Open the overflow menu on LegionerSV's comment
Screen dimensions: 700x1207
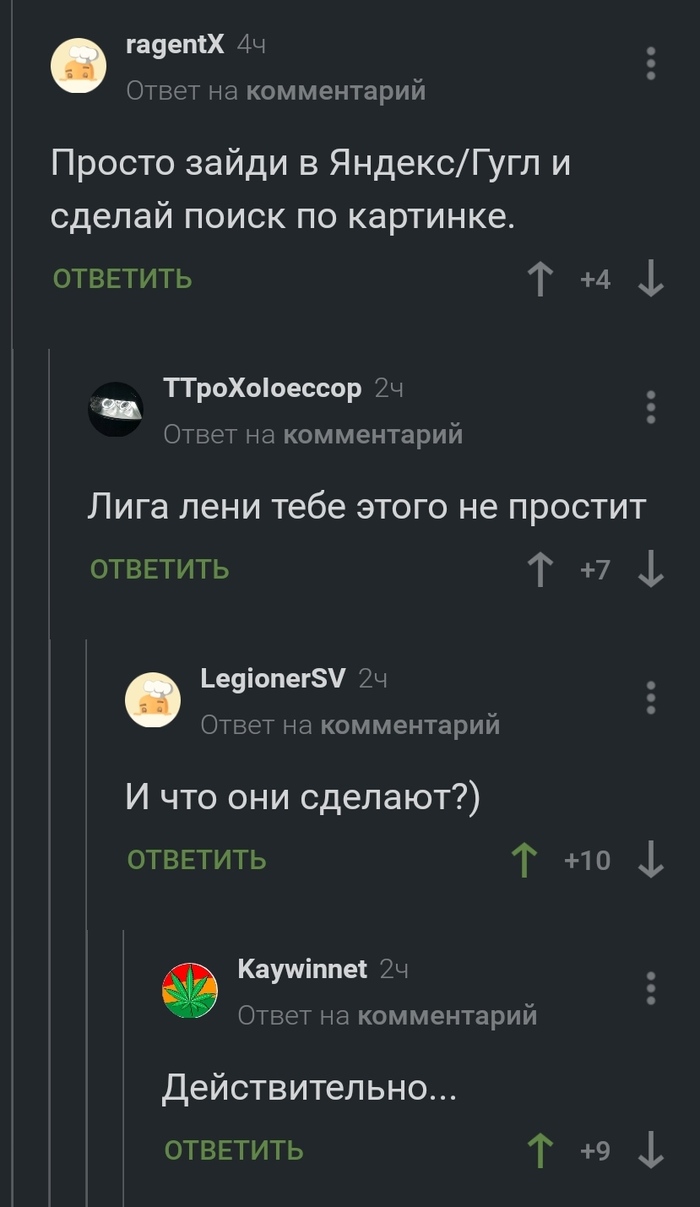point(651,698)
